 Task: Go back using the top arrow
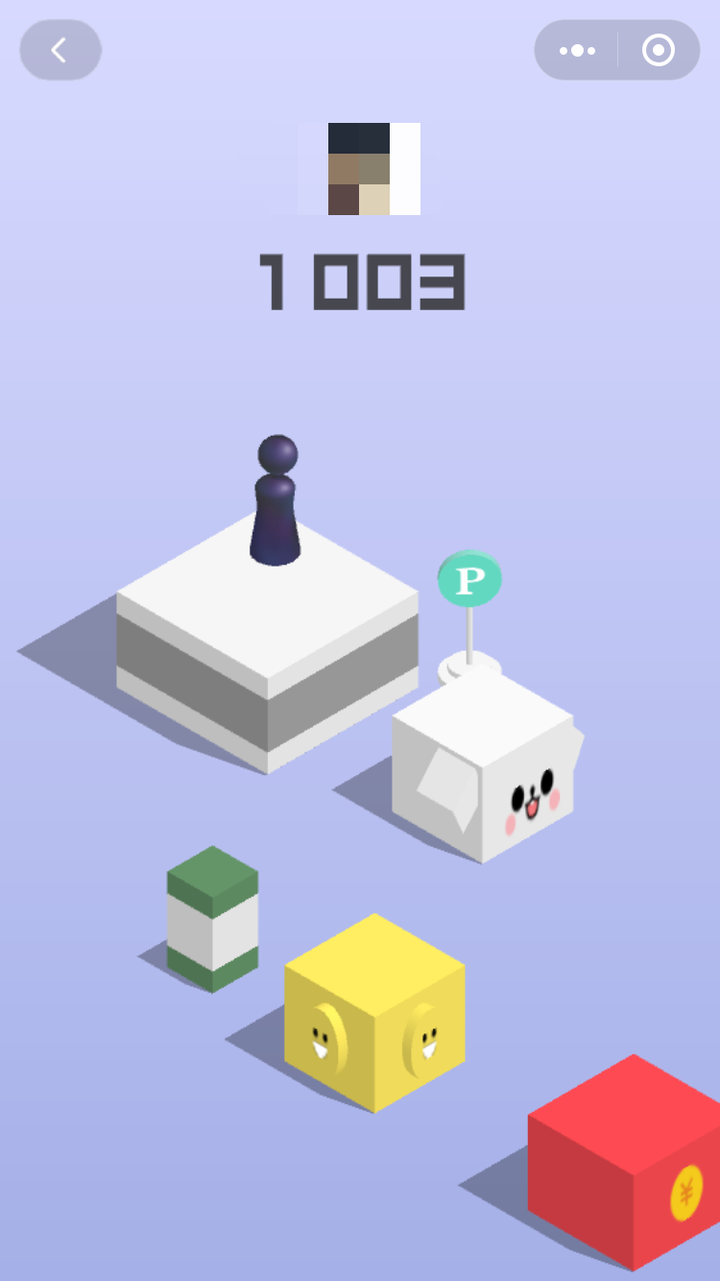coord(60,50)
